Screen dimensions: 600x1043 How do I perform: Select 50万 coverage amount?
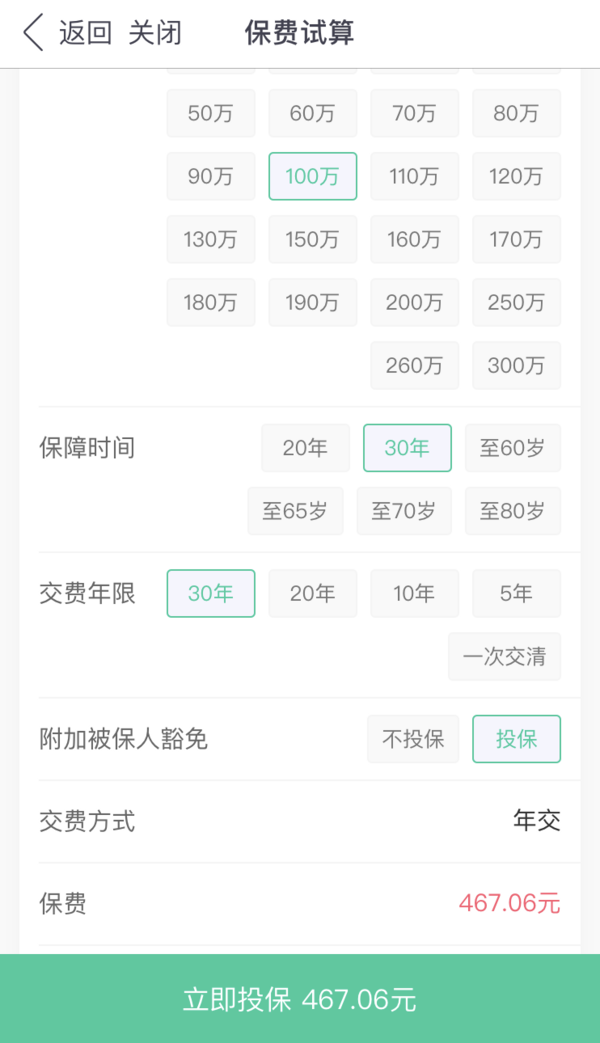pyautogui.click(x=211, y=113)
